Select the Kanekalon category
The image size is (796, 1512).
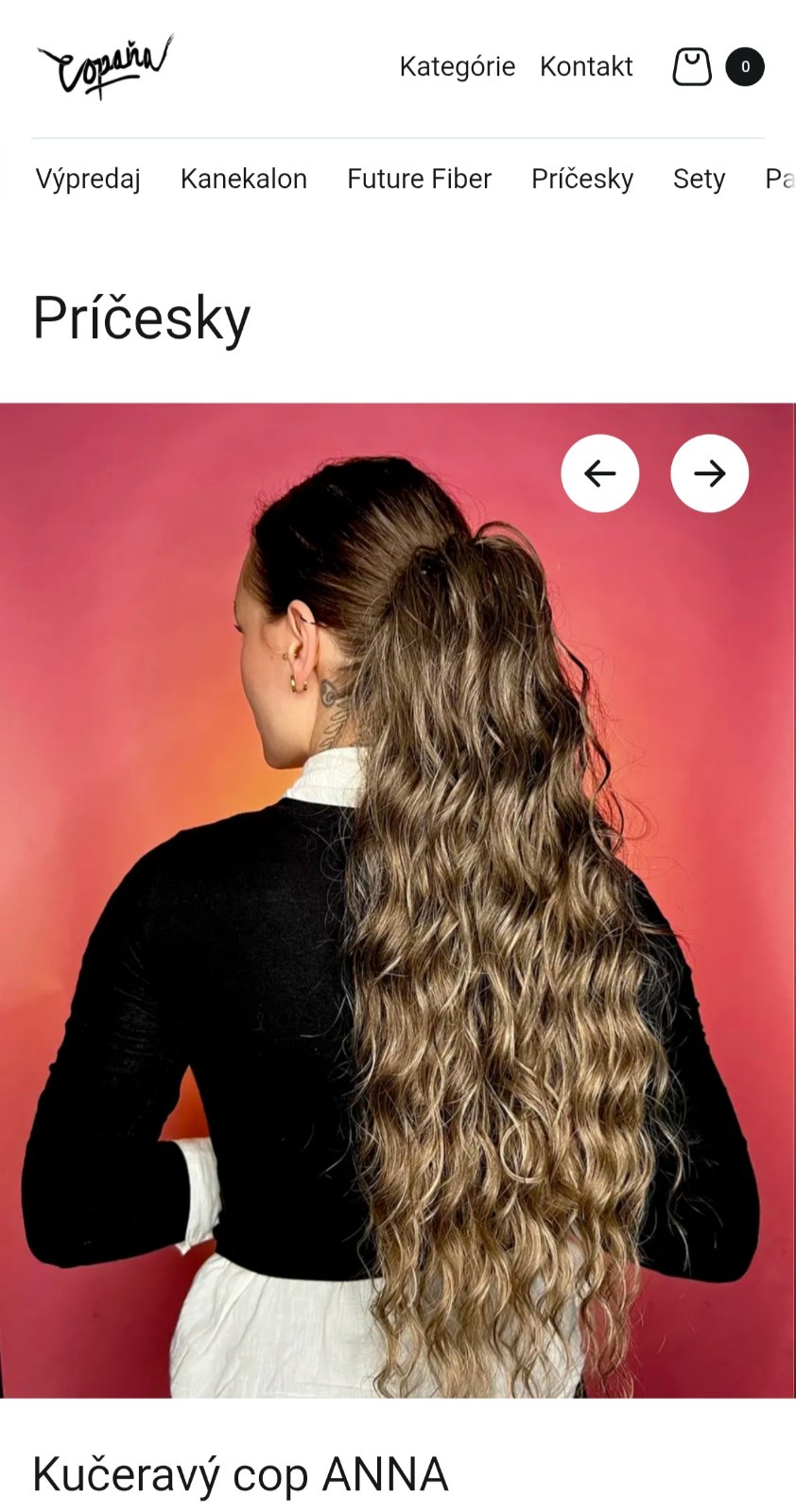pos(244,179)
